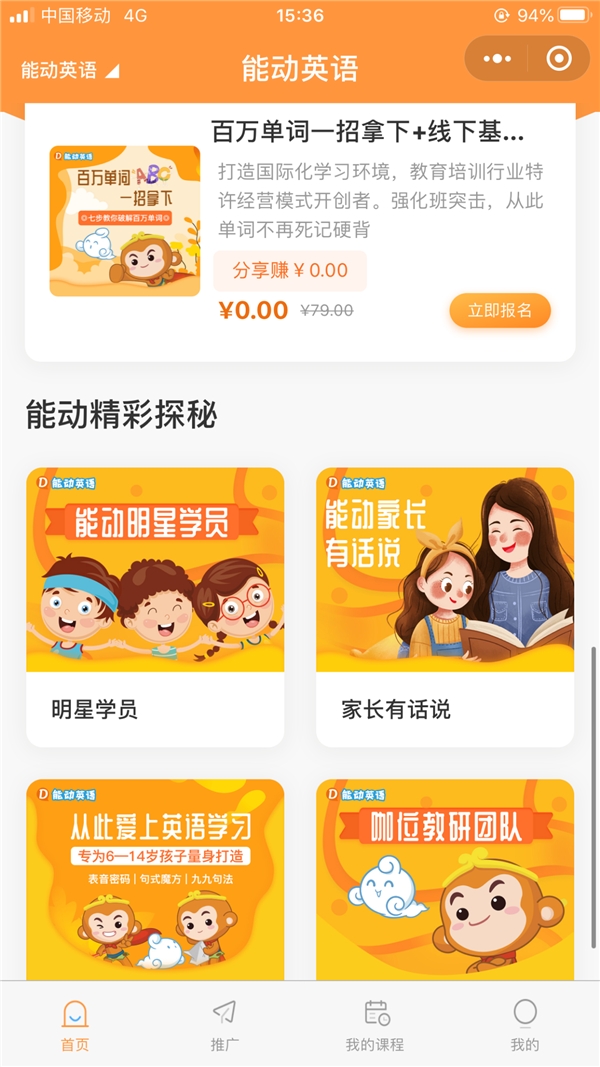The image size is (600, 1067).
Task: Open the 明星学员 card
Action: [155, 607]
